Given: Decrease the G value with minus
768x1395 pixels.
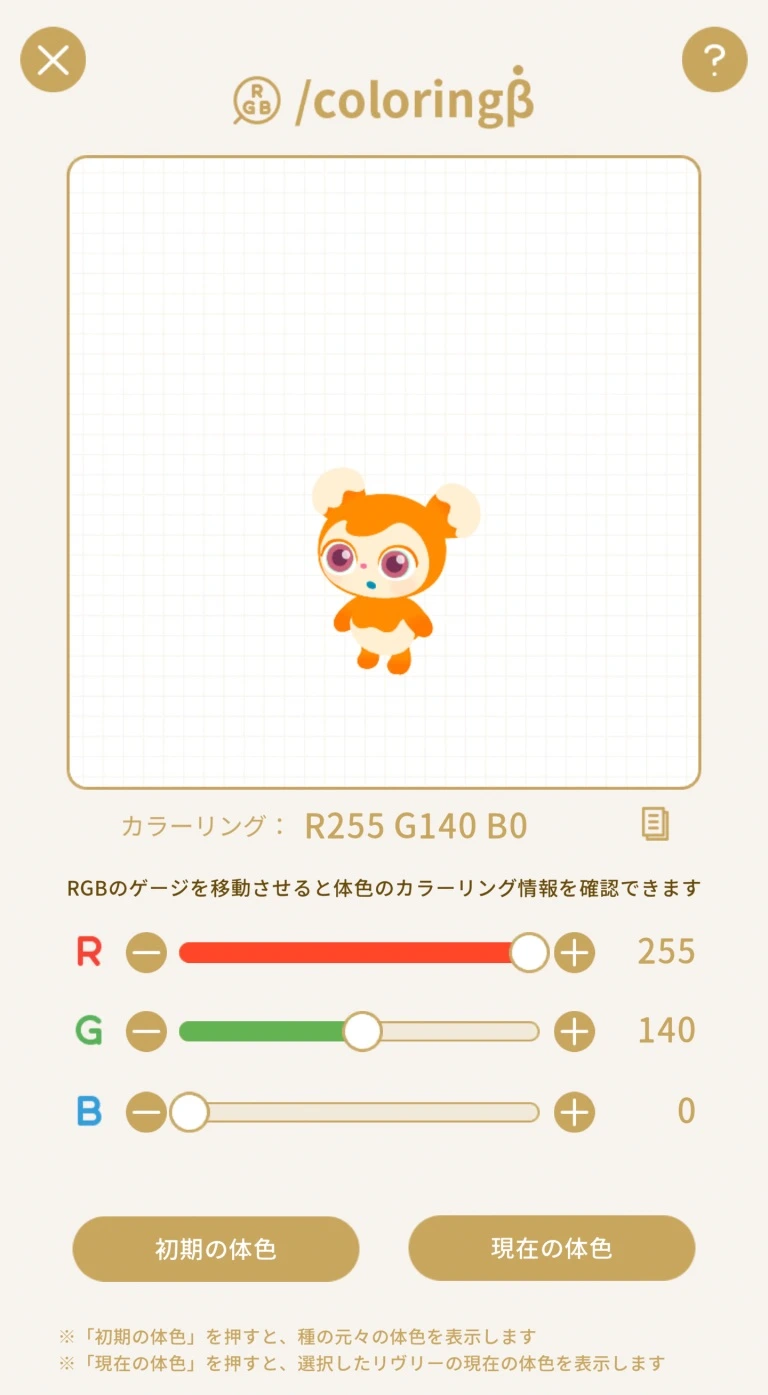Looking at the screenshot, I should [146, 1031].
